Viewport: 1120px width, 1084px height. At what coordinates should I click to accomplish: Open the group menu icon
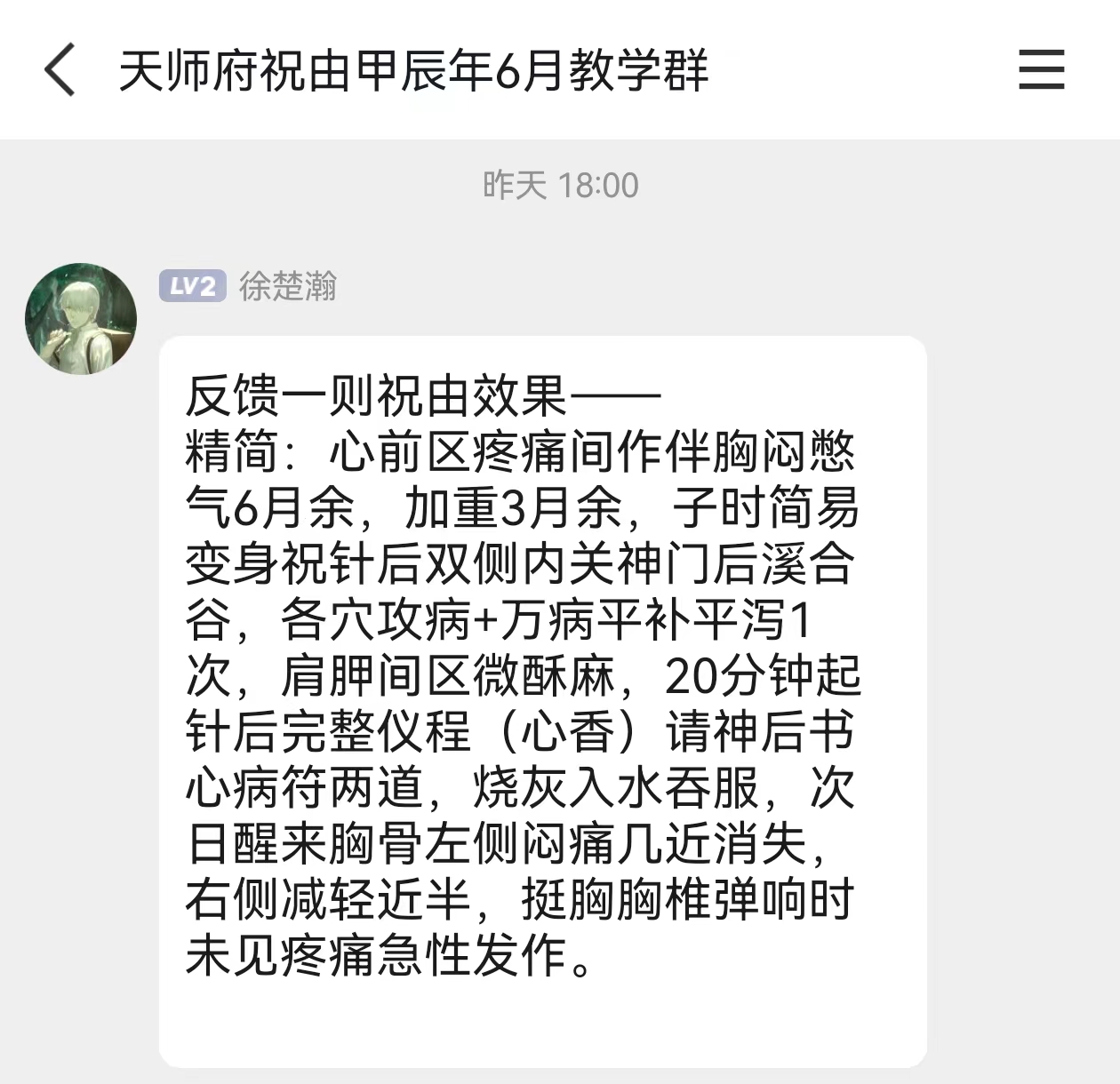1041,69
